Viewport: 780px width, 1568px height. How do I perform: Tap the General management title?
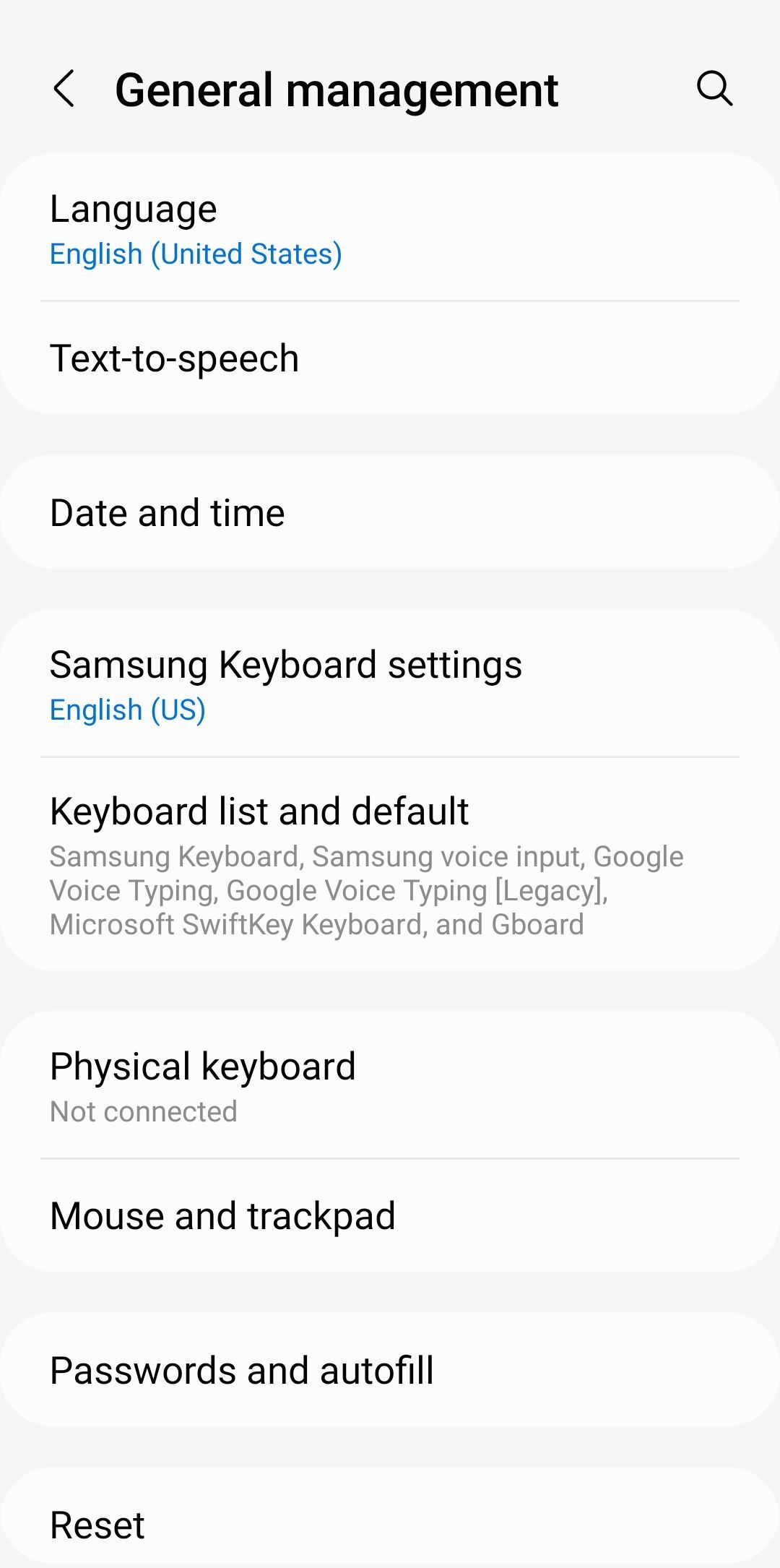click(x=337, y=90)
